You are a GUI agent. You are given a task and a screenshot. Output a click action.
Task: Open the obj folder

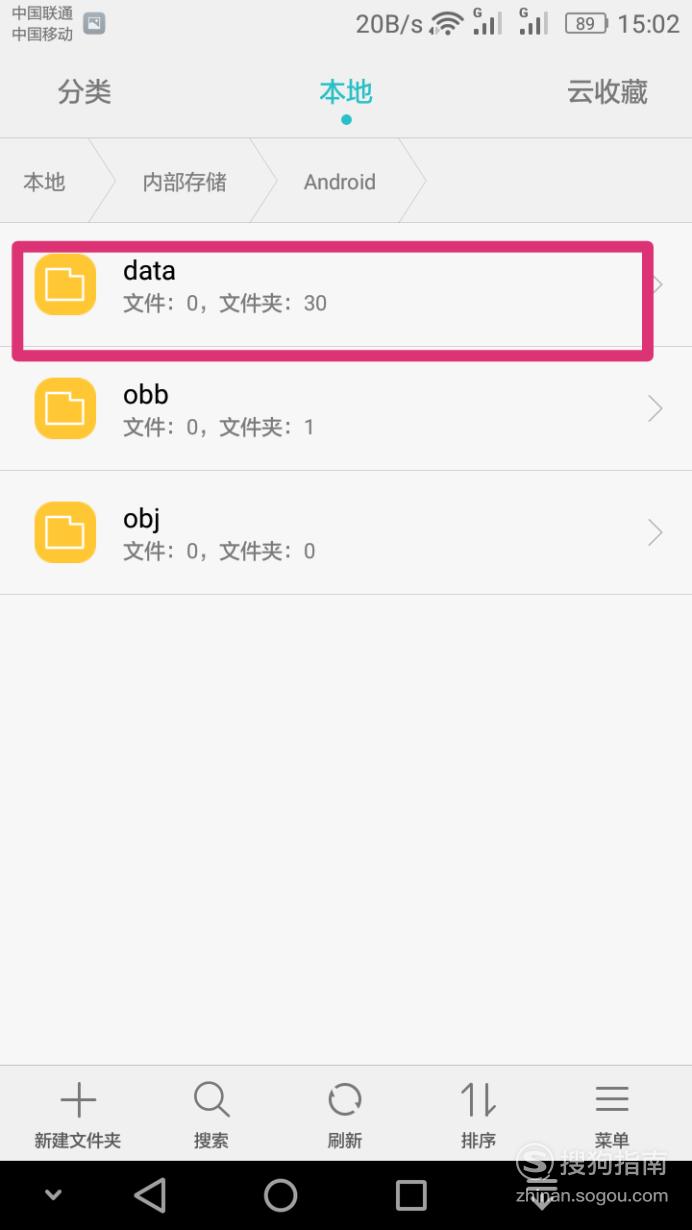[x=346, y=533]
